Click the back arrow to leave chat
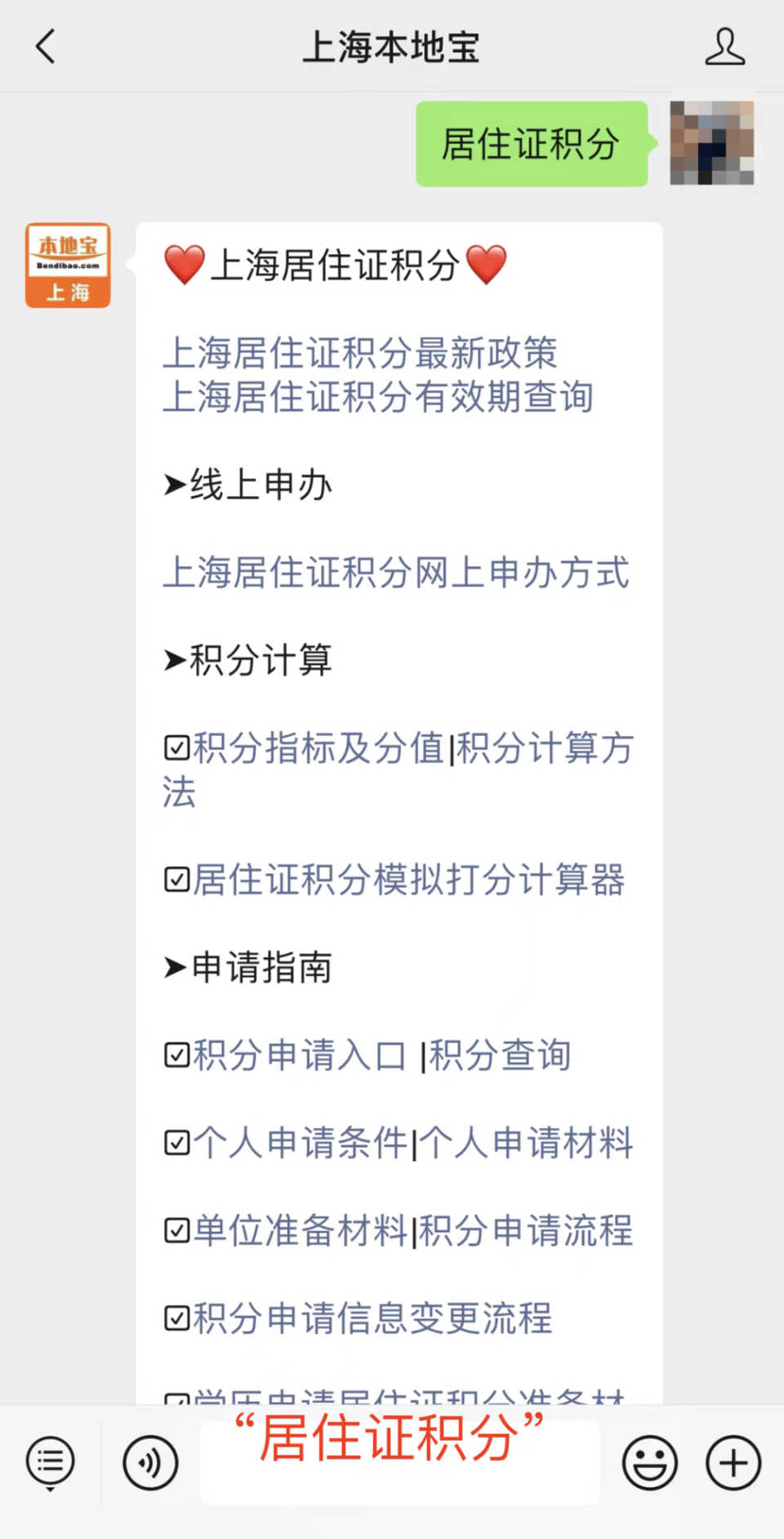Screen dimensions: 784x1539 46,47
